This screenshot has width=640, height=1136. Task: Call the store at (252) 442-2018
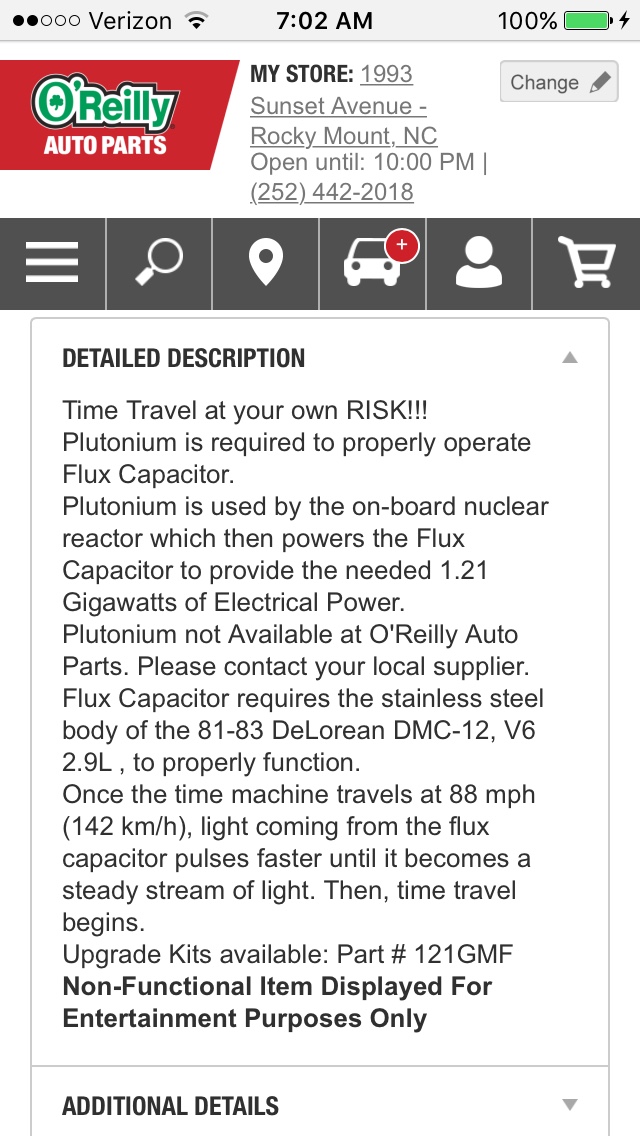coord(332,191)
